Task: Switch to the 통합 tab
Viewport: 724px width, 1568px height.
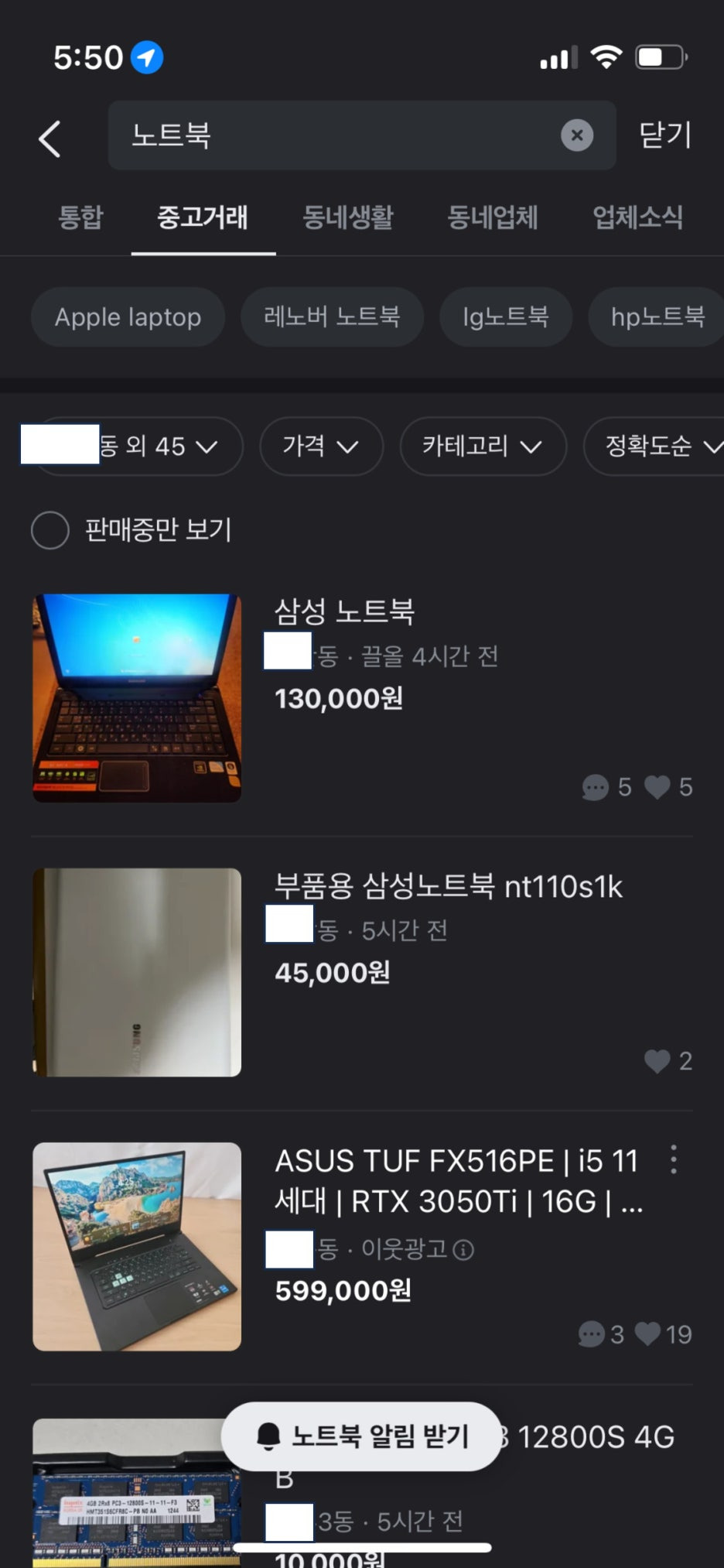Action: coord(80,217)
